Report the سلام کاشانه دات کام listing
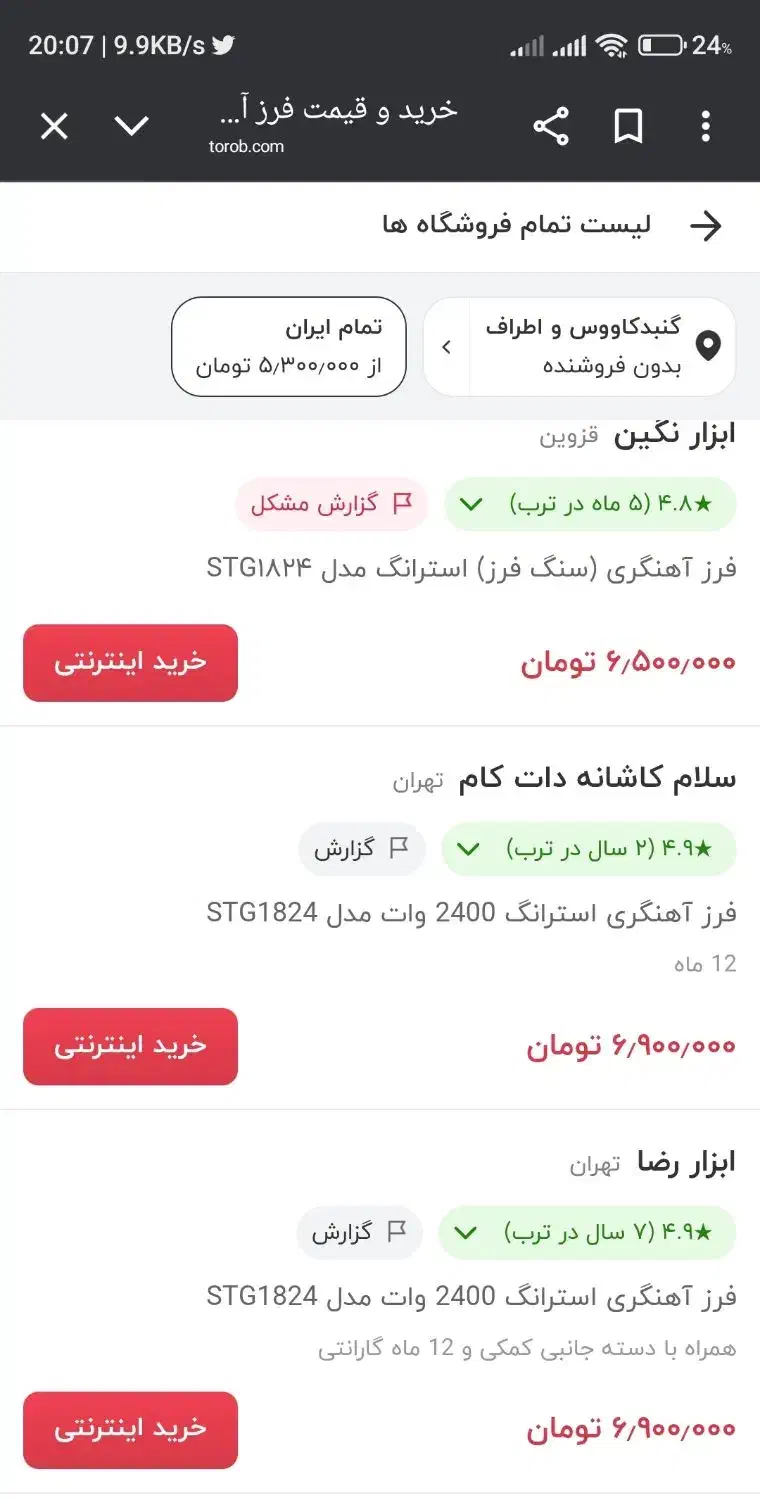Image resolution: width=760 pixels, height=1500 pixels. coord(362,849)
